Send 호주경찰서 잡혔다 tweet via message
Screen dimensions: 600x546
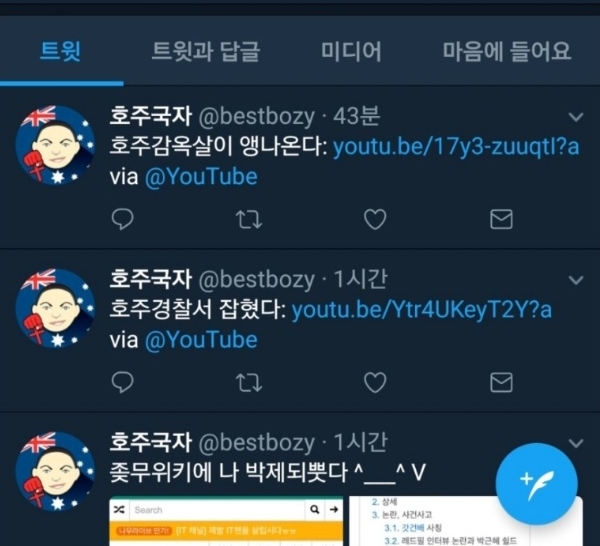(x=501, y=381)
